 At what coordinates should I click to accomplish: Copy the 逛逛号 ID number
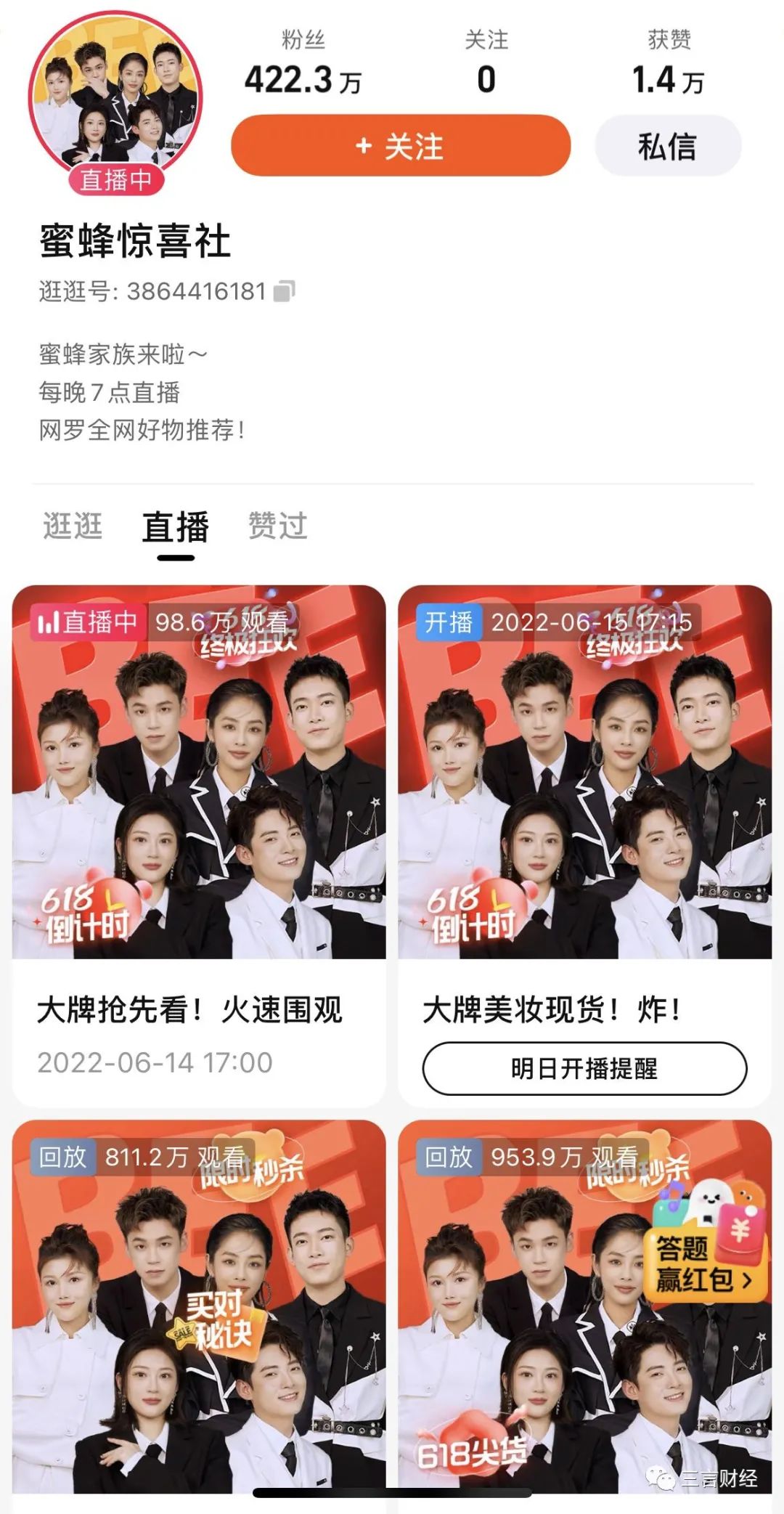(x=284, y=292)
